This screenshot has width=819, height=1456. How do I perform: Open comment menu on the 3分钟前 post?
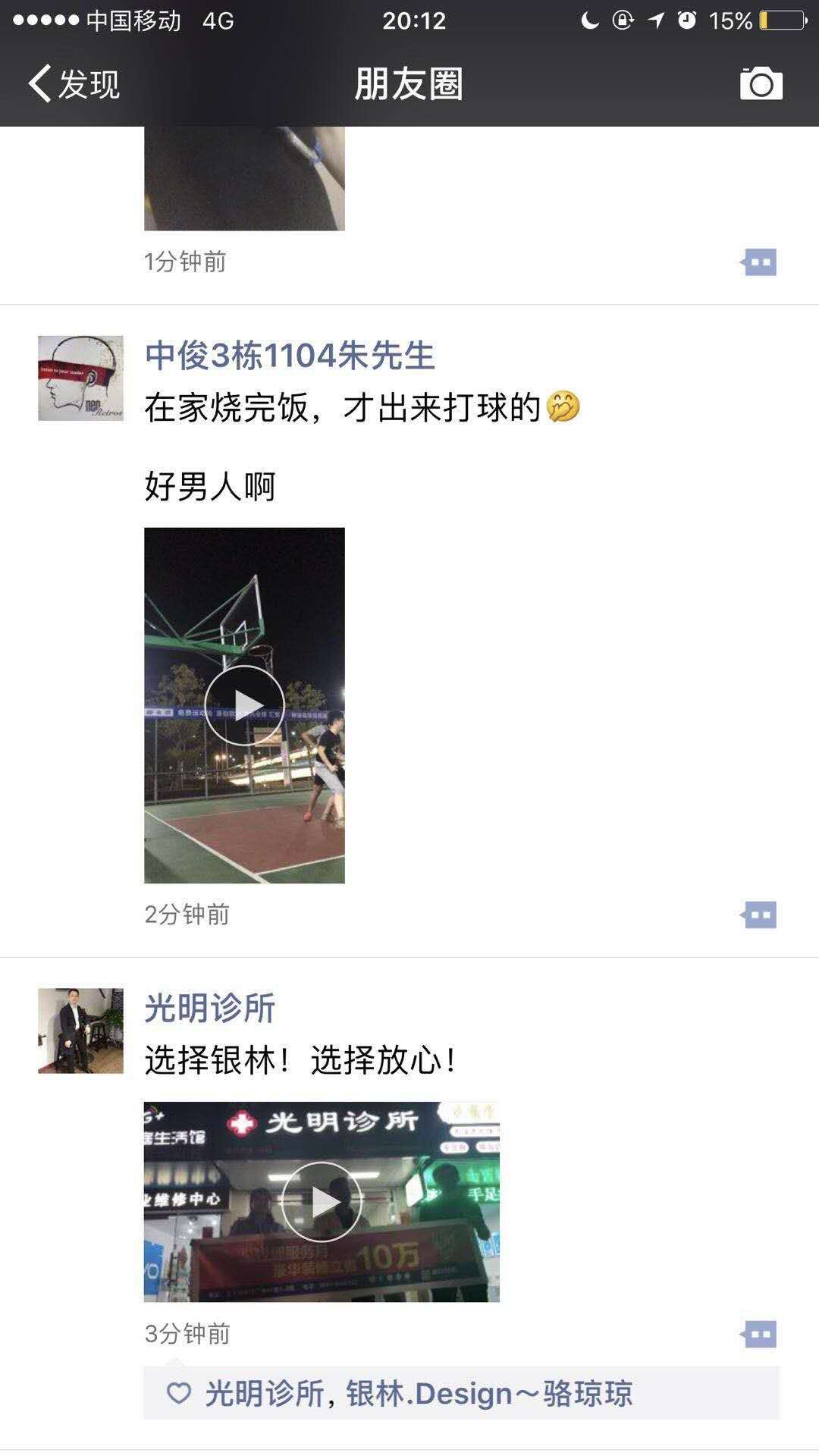[759, 1334]
